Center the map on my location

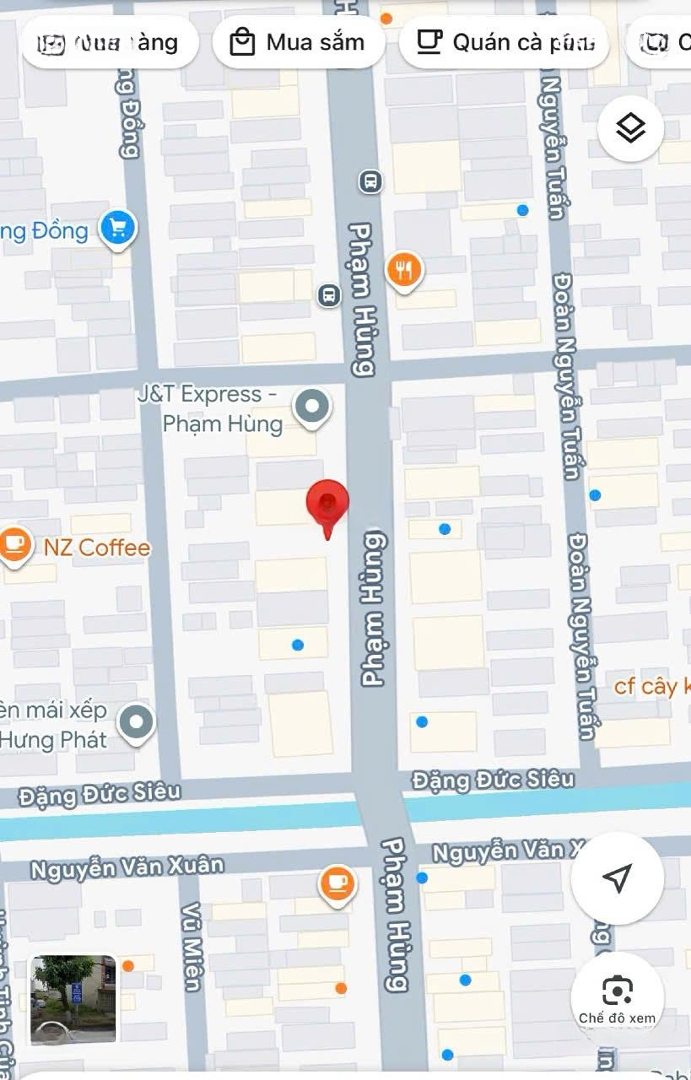point(617,878)
